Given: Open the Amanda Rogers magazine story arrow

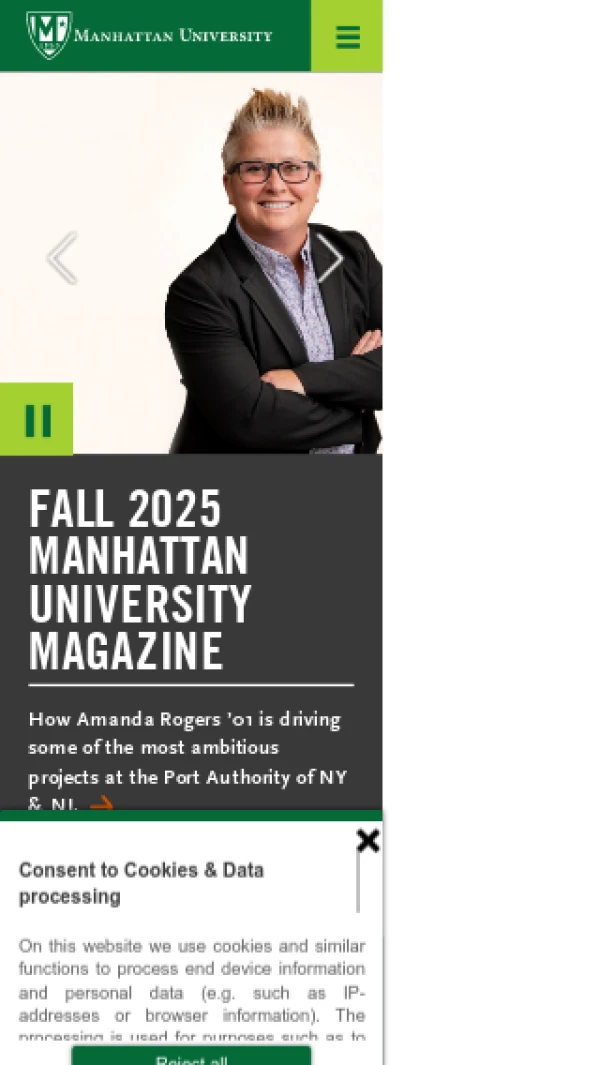Looking at the screenshot, I should (x=101, y=804).
